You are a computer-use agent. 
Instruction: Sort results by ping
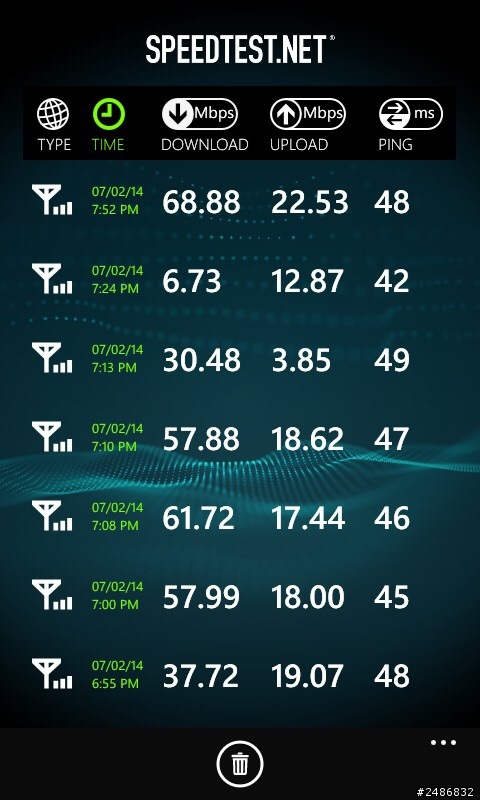(410, 124)
